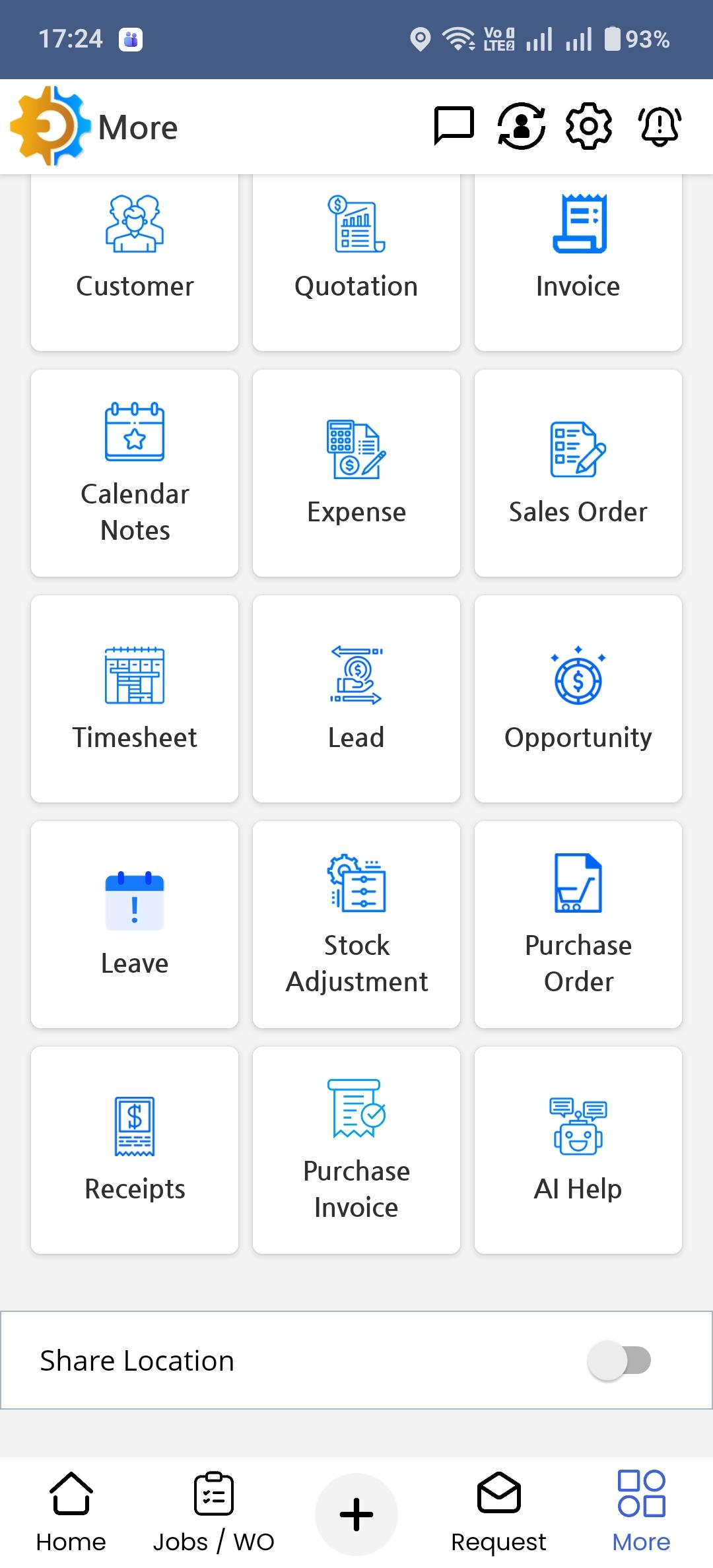Open the Opportunity tile

point(578,698)
